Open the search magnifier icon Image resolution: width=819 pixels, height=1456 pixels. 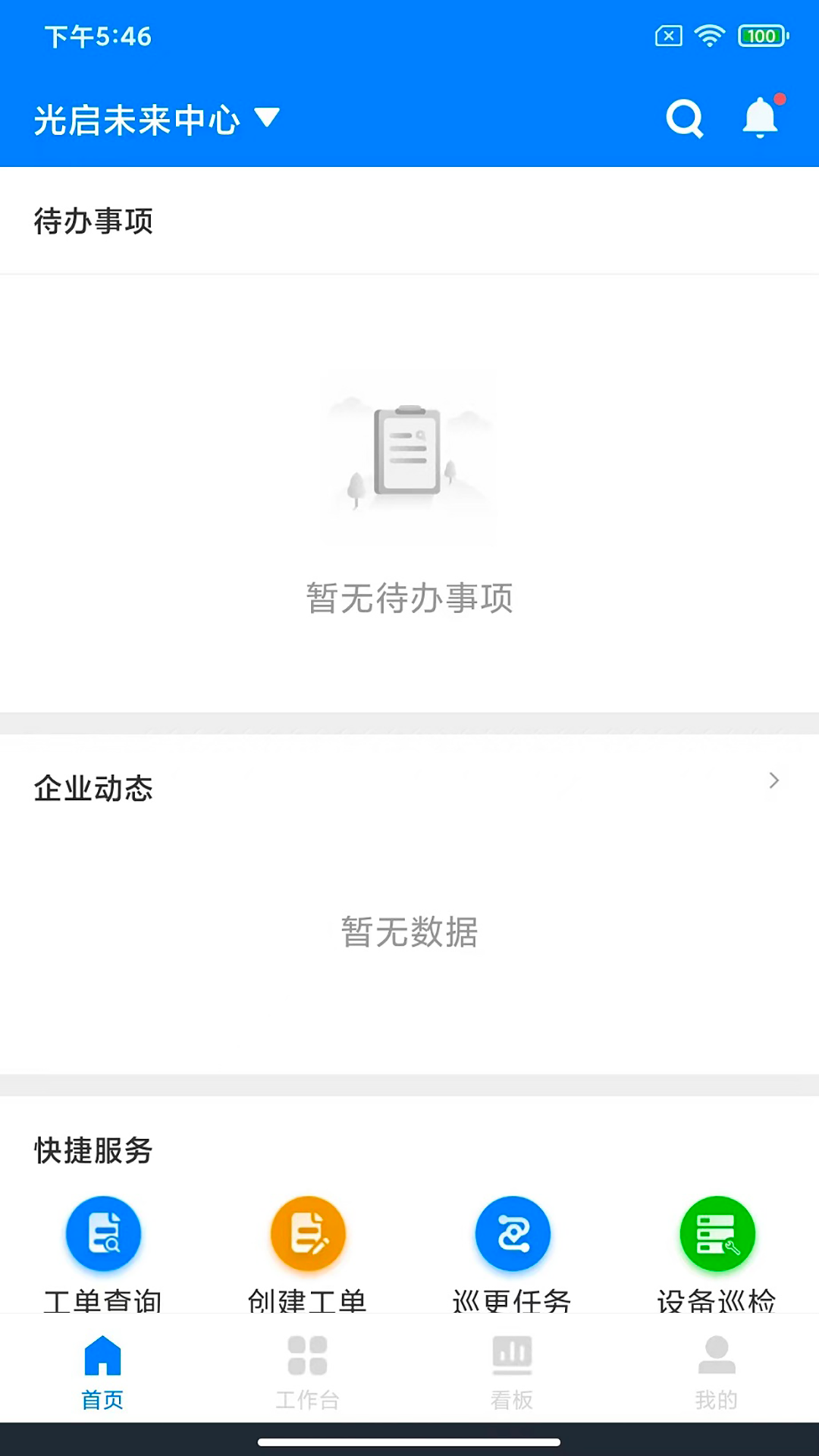tap(684, 118)
